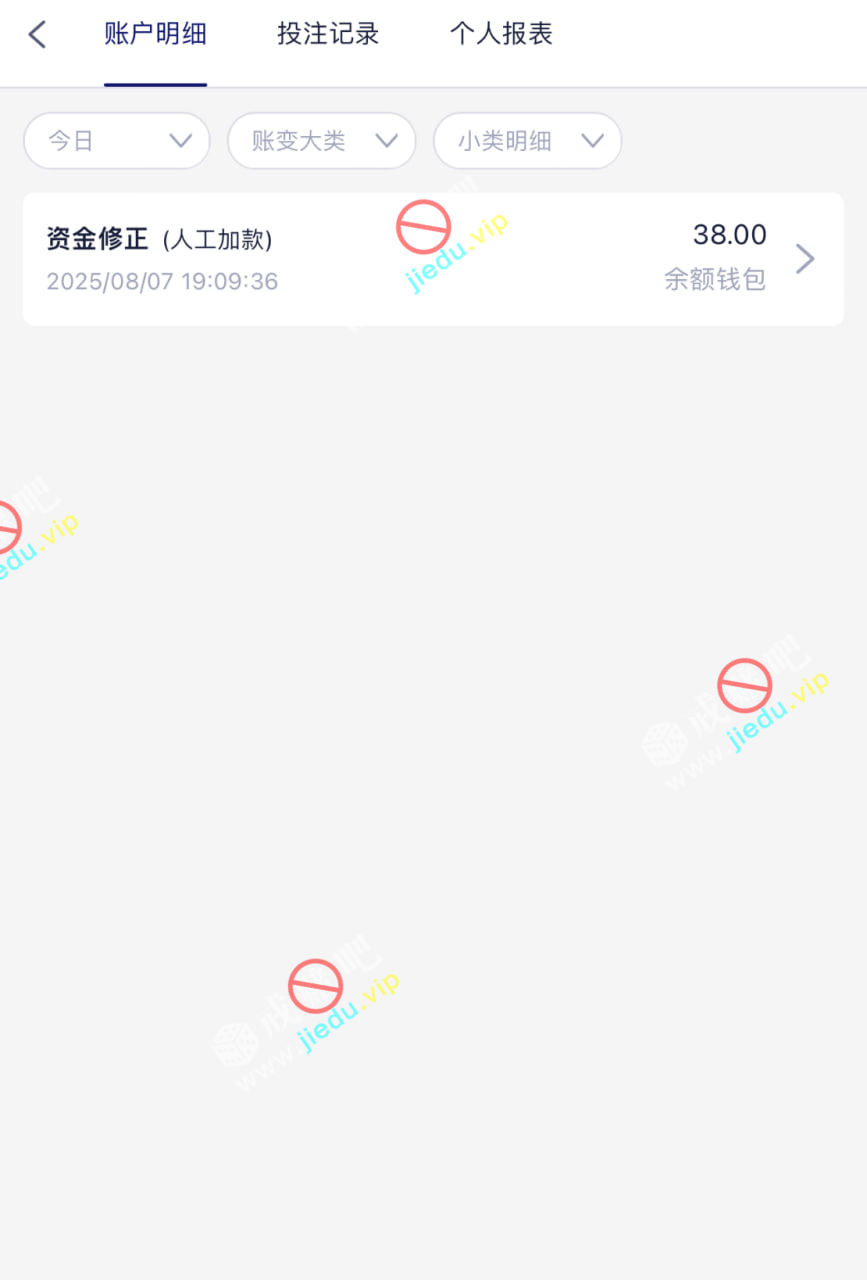Switch to the 个人报表 tab
Viewport: 867px width, 1280px height.
[x=501, y=35]
